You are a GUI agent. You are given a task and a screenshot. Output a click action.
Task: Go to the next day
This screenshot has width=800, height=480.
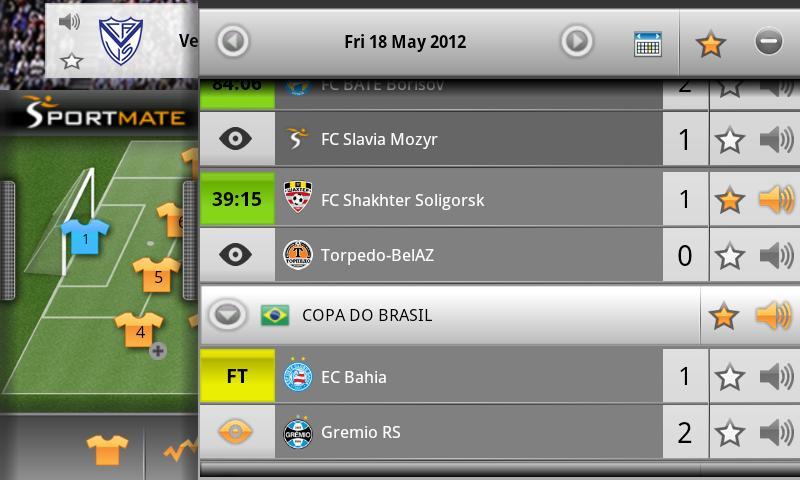[576, 42]
